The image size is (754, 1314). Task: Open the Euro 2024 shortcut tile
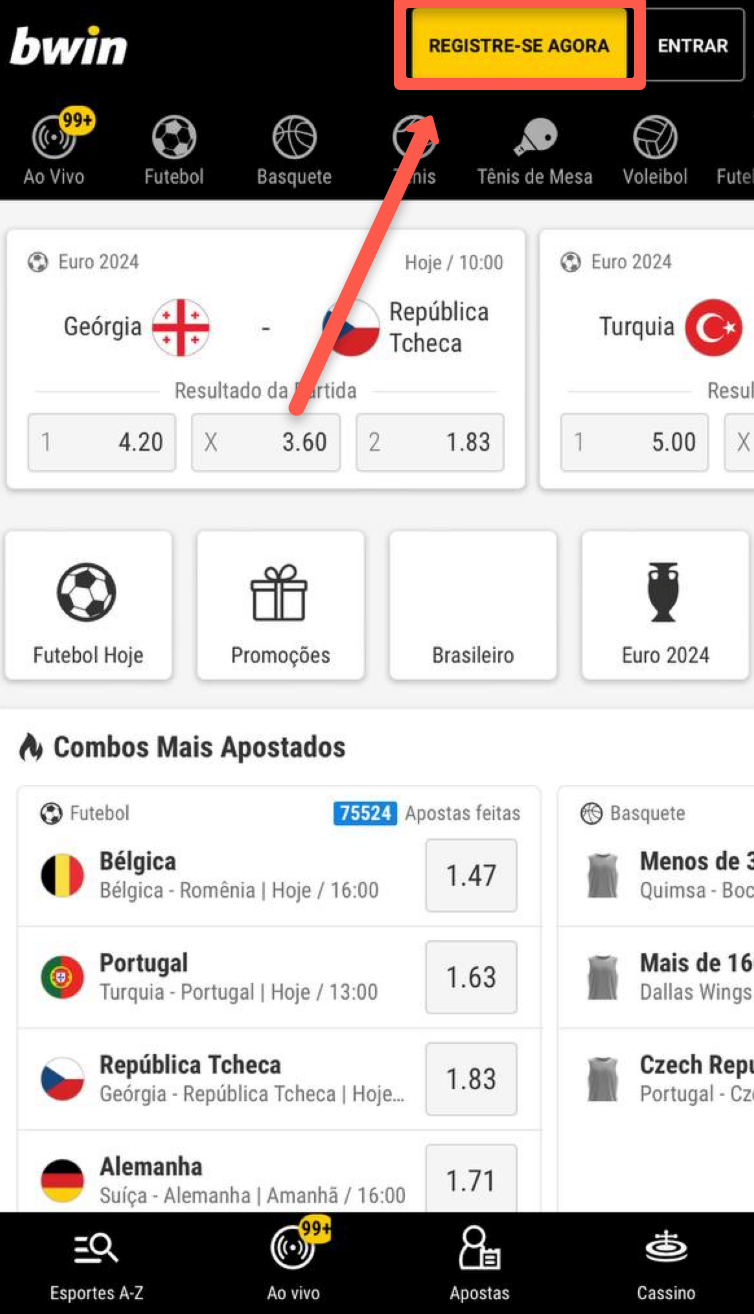(665, 606)
